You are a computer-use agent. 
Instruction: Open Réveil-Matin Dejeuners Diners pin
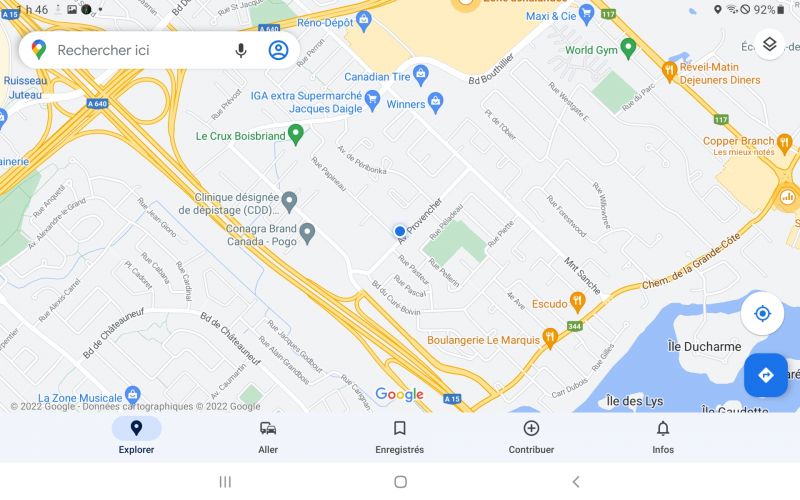669,70
